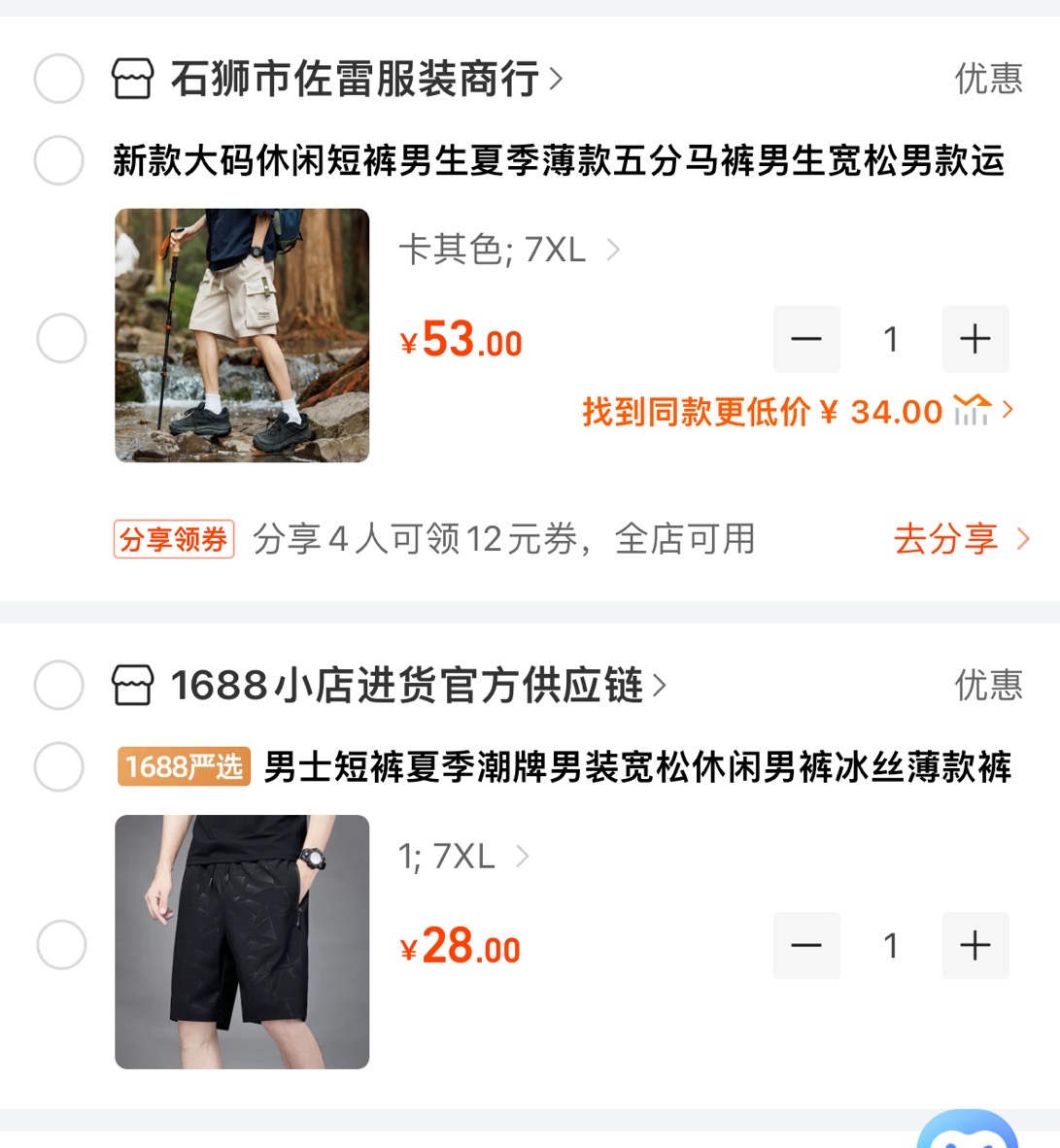Tick the checkbox beside the 新款大码休闲短裤 title

pos(59,159)
